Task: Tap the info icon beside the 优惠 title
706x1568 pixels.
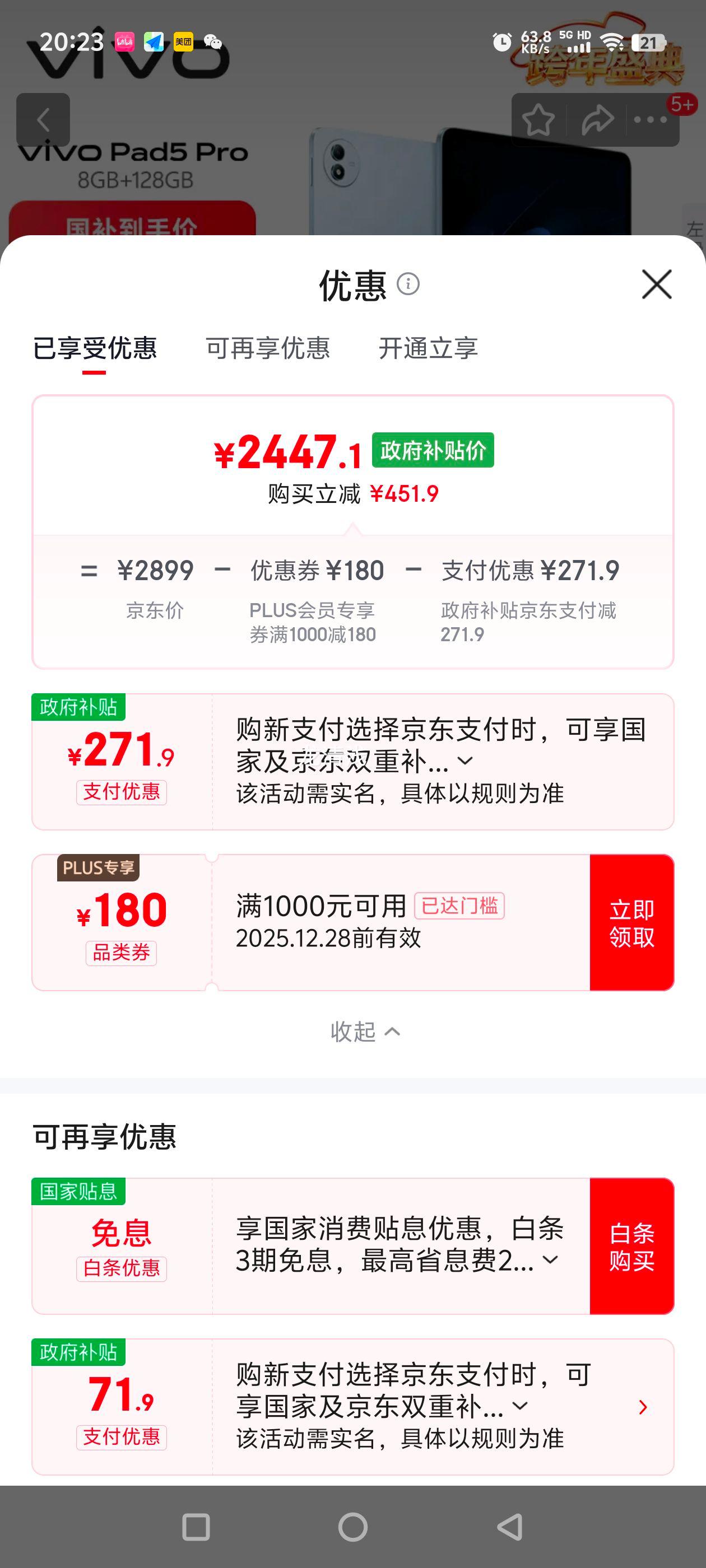Action: 408,284
